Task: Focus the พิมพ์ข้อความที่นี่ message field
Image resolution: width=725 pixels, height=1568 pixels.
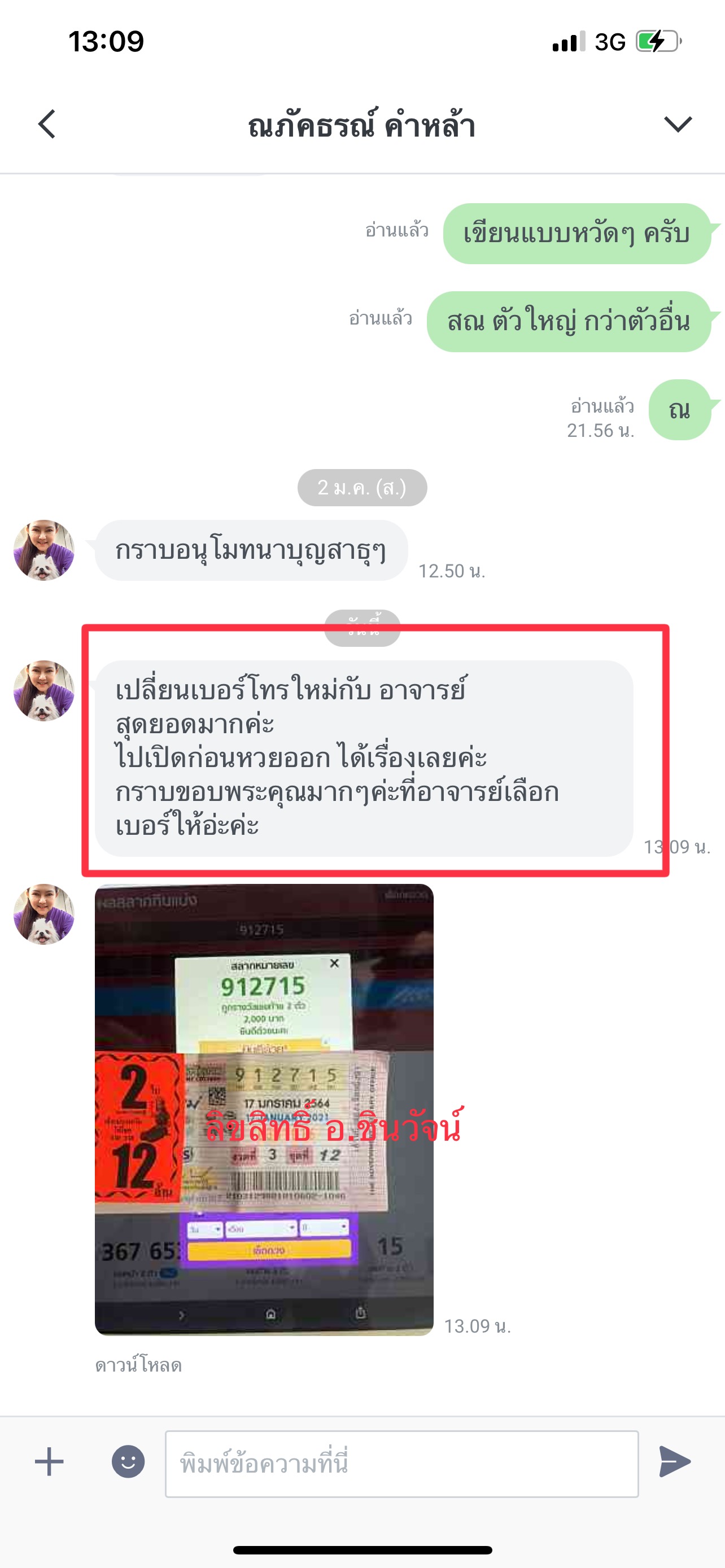Action: click(x=402, y=1464)
